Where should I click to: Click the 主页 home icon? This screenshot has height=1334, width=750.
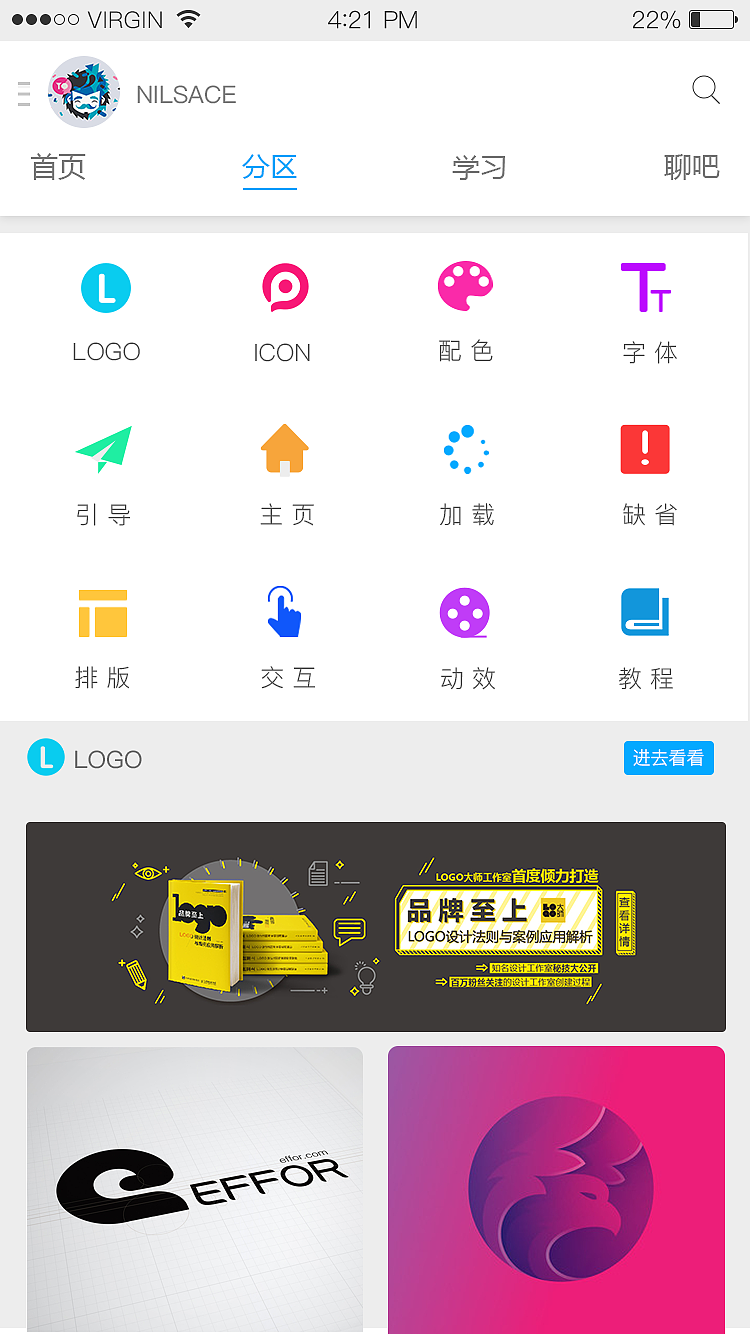(286, 450)
